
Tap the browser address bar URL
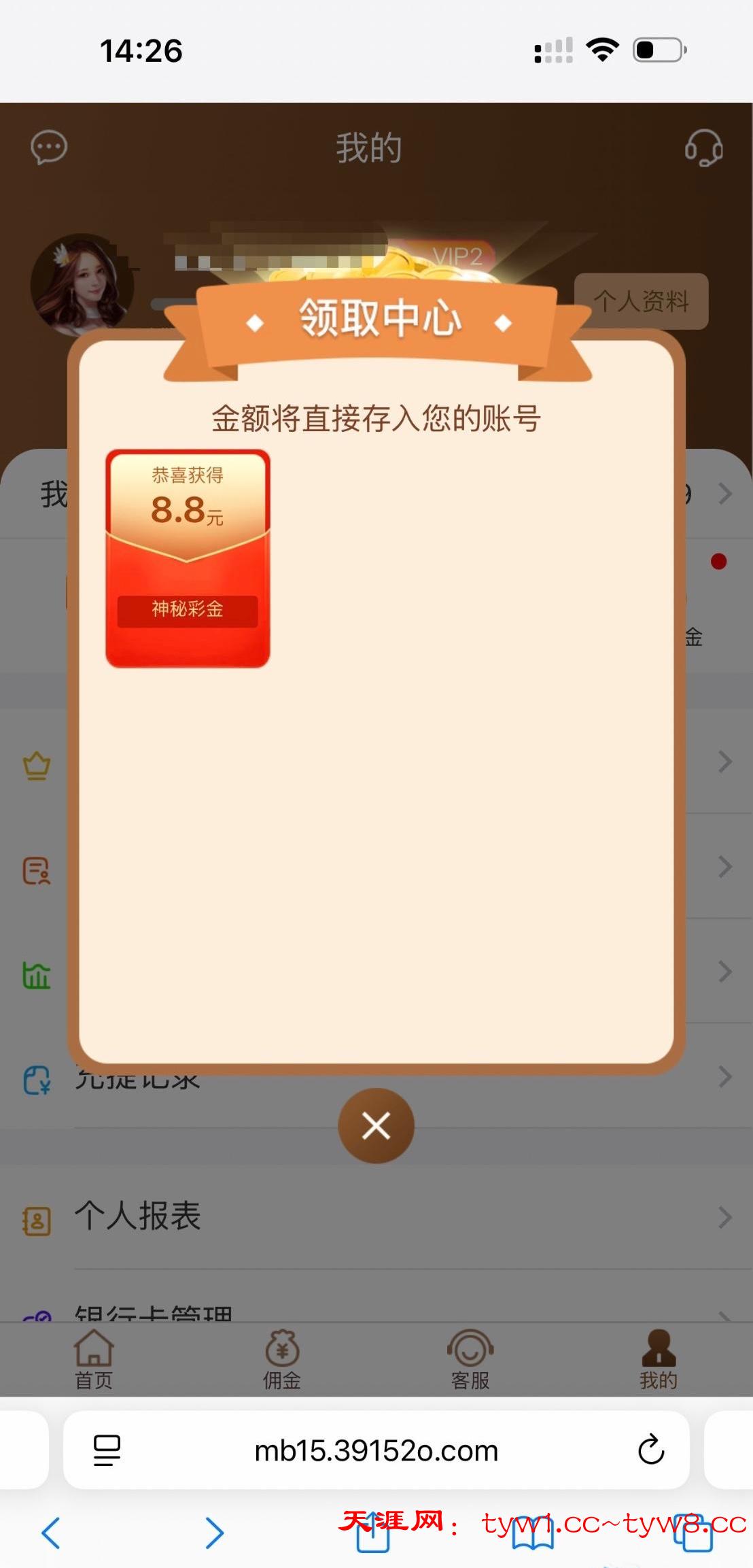point(376,1450)
